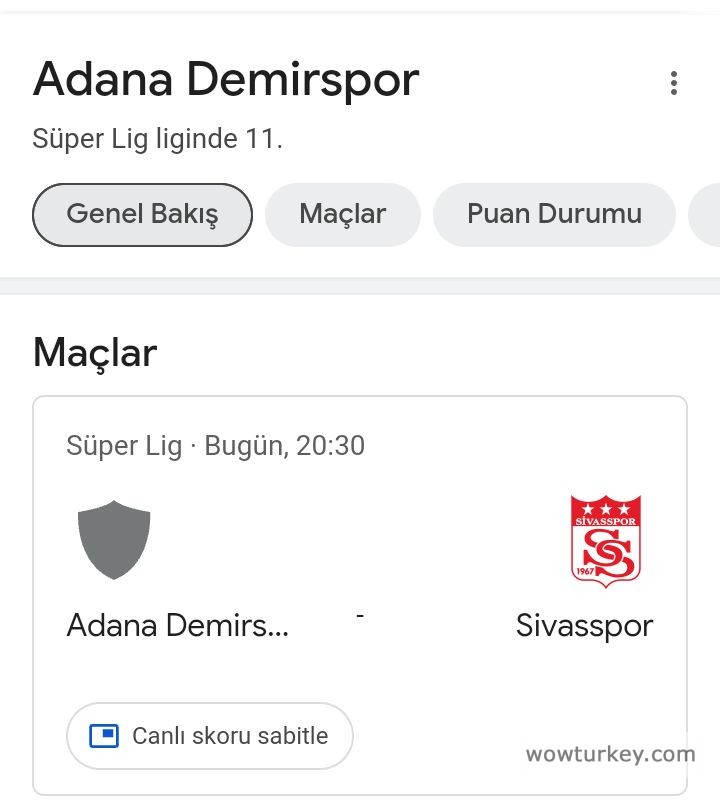Screen dimensions: 720x801
Task: Switch to the Puan Durumu tab
Action: click(554, 214)
